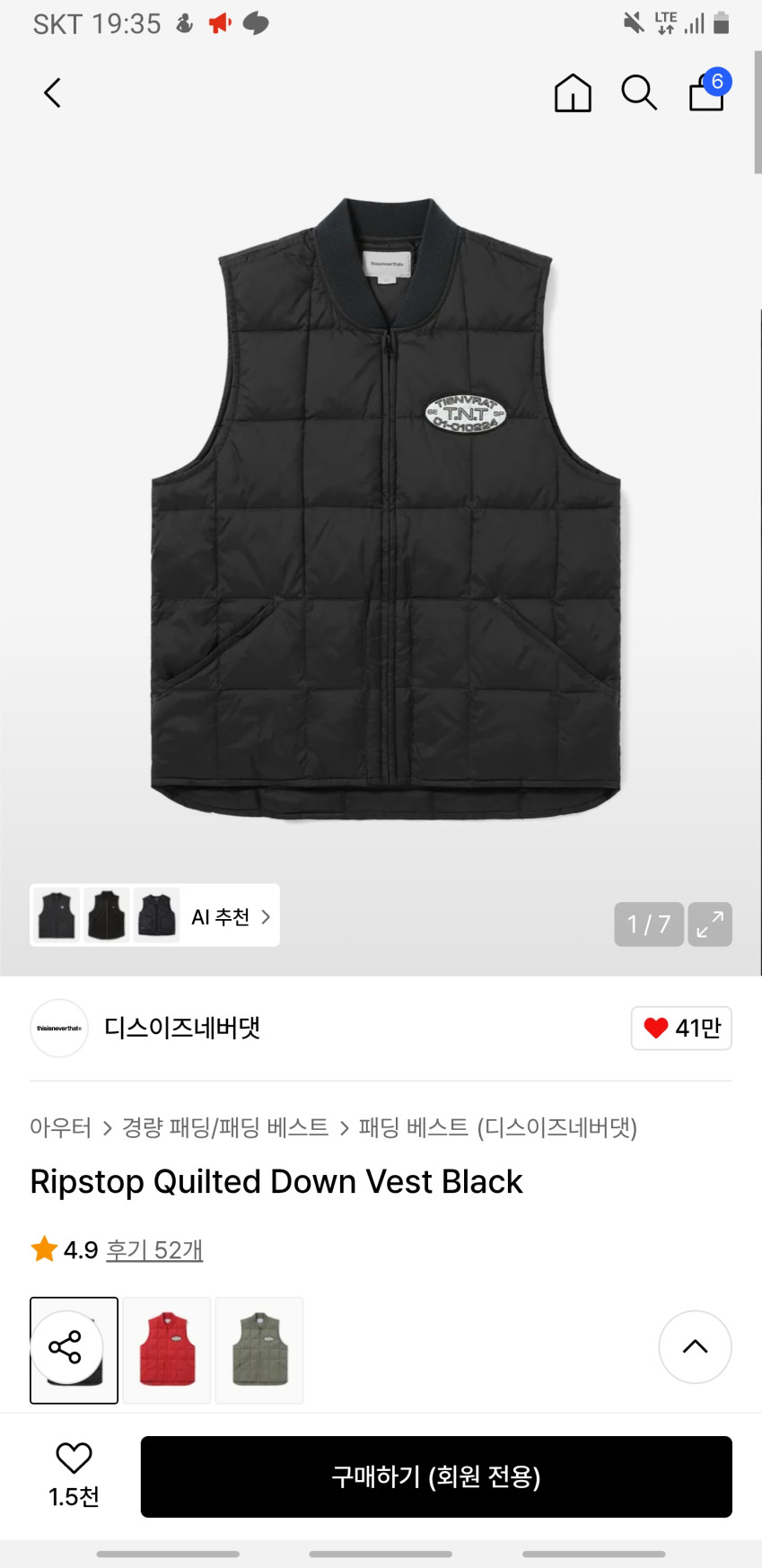Image resolution: width=762 pixels, height=1568 pixels.
Task: Open the 경량 패딩/패딩 베스트 breadcrumb
Action: coord(225,1127)
